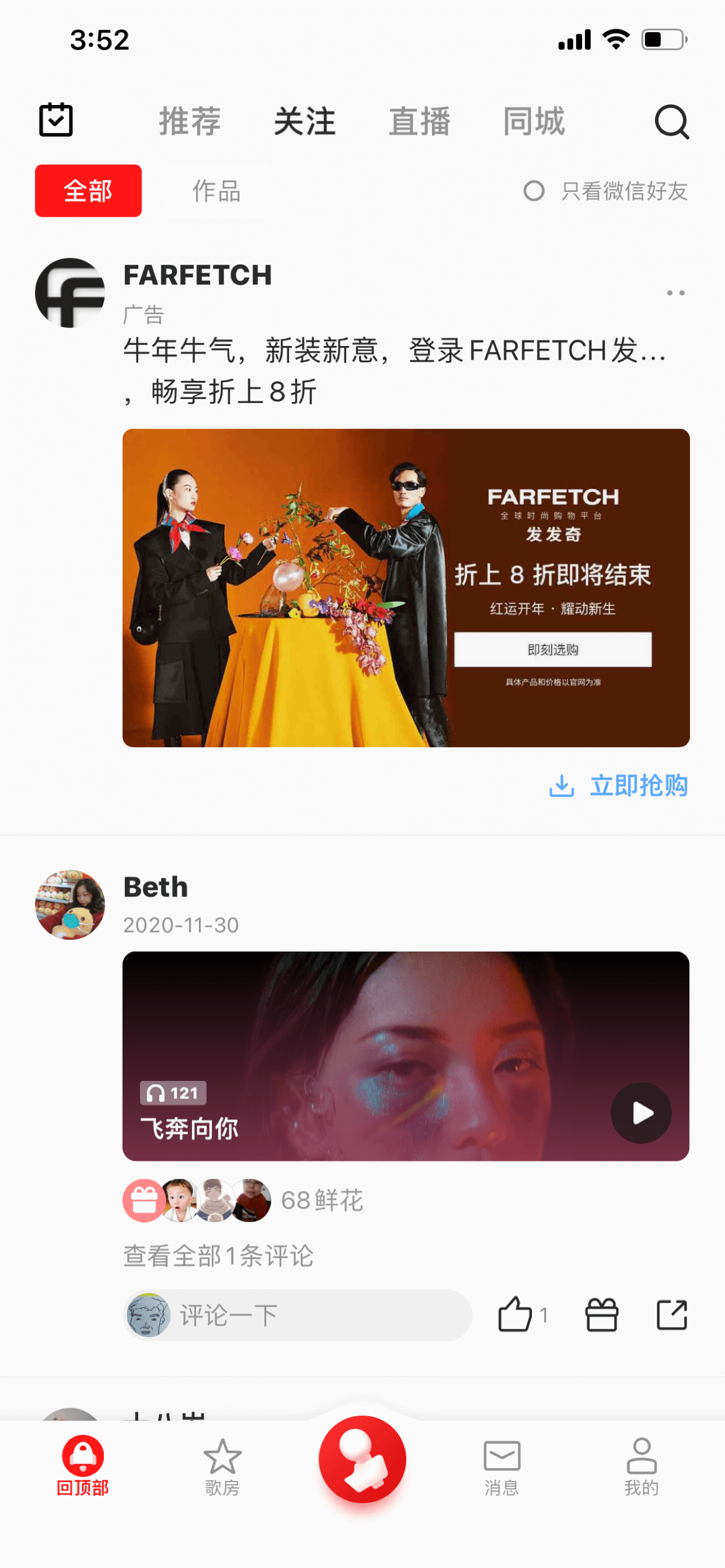This screenshot has width=725, height=1568.
Task: Select the 全部 filter chip
Action: click(88, 191)
